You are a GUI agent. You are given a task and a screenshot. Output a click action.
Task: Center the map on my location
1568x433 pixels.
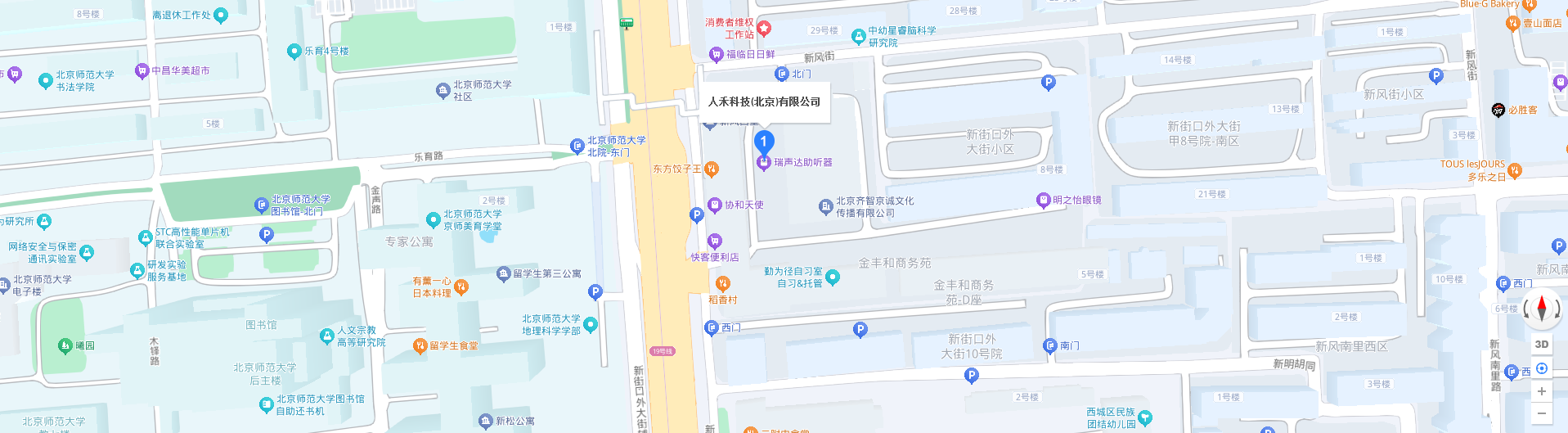coord(1542,368)
